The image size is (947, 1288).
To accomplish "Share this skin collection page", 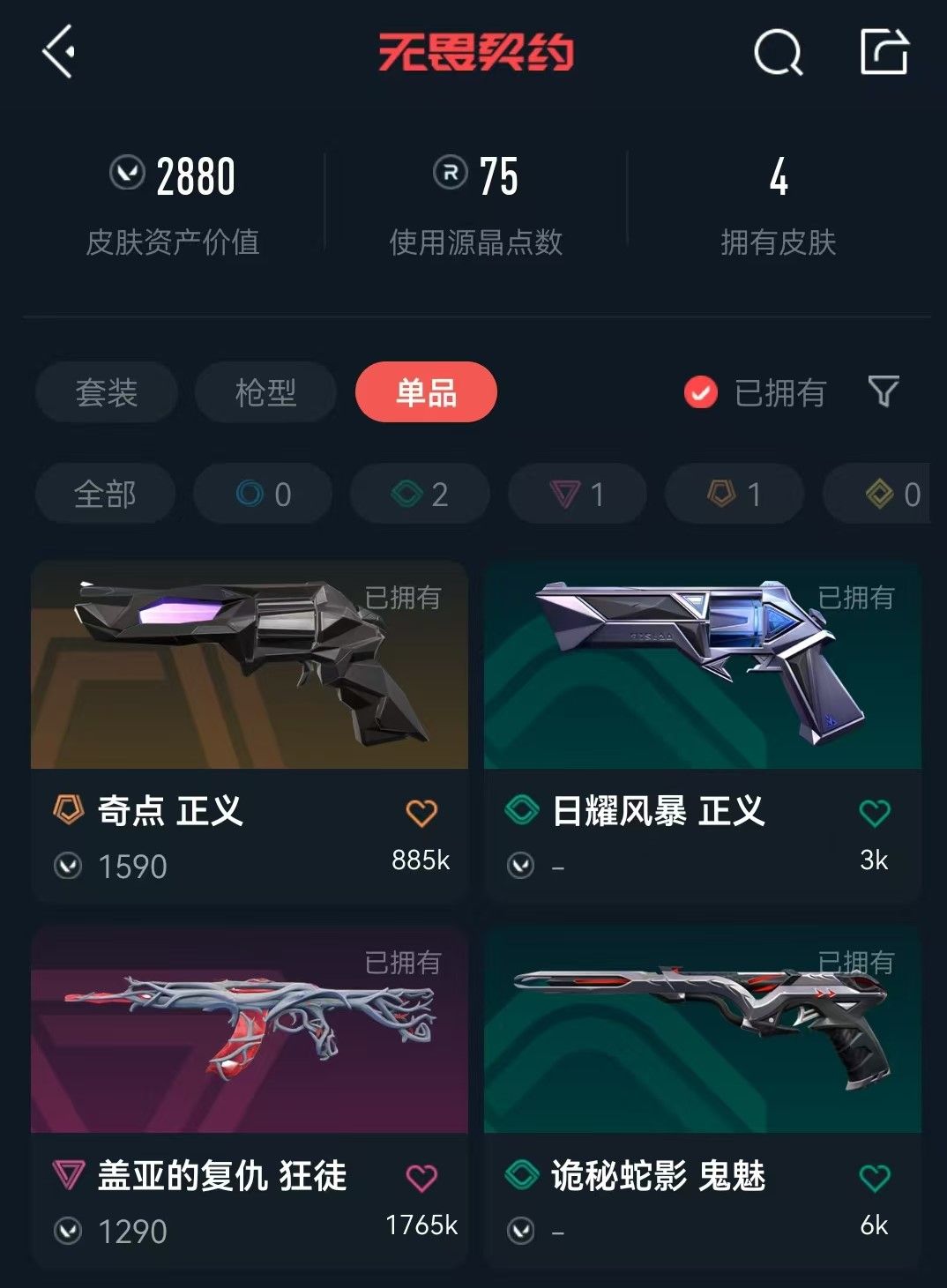I will pyautogui.click(x=884, y=51).
